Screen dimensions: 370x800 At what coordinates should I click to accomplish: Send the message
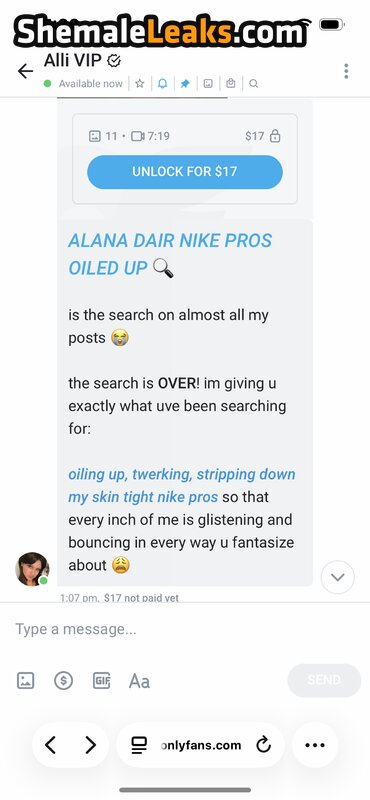[x=324, y=680]
